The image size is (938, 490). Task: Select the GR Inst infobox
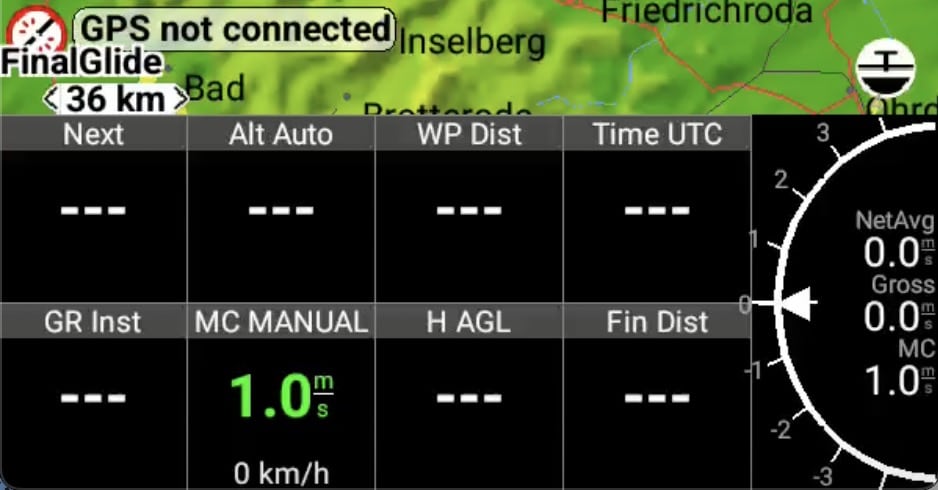(93, 396)
